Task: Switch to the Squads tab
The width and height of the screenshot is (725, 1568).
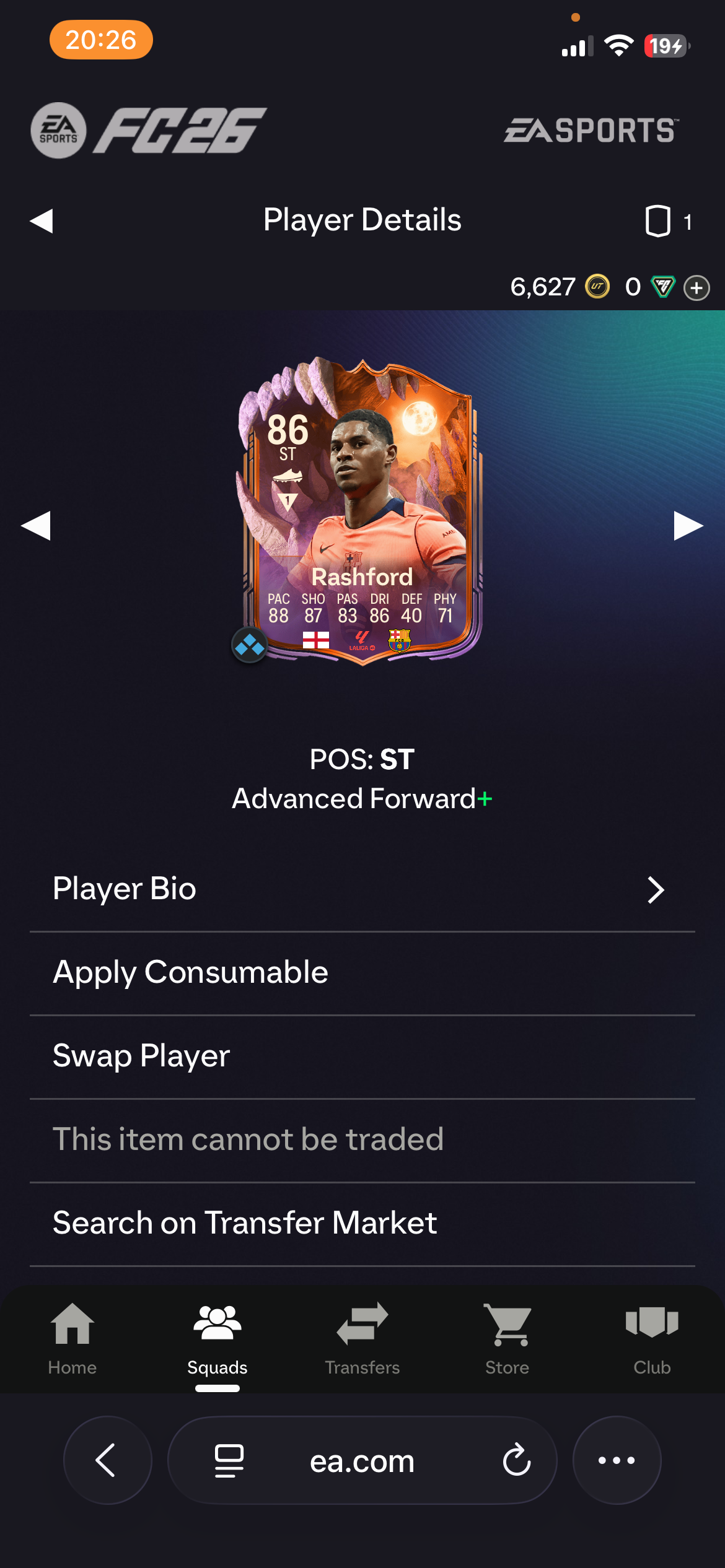Action: [x=217, y=1339]
